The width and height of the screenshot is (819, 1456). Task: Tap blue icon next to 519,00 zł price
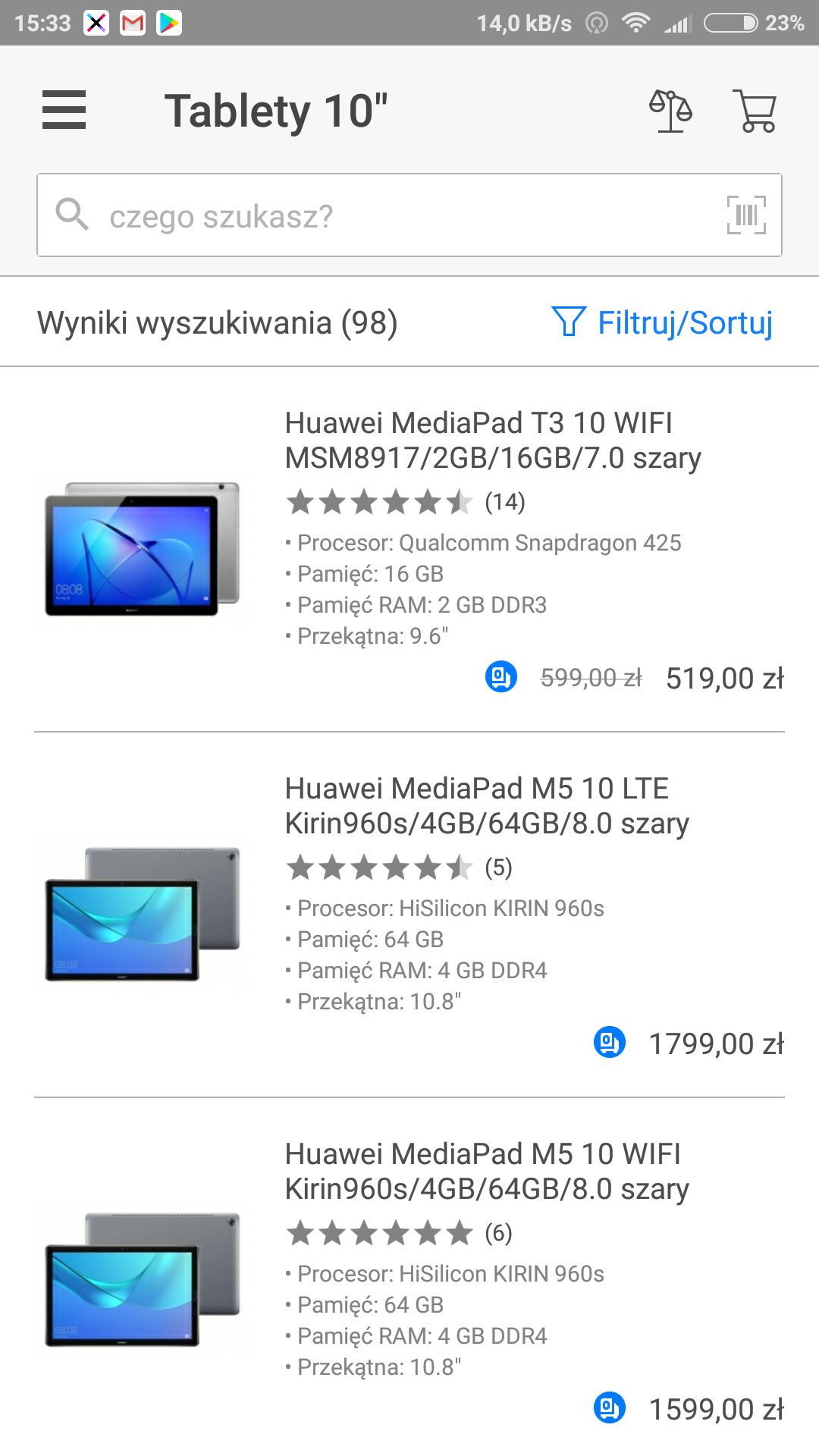[501, 676]
